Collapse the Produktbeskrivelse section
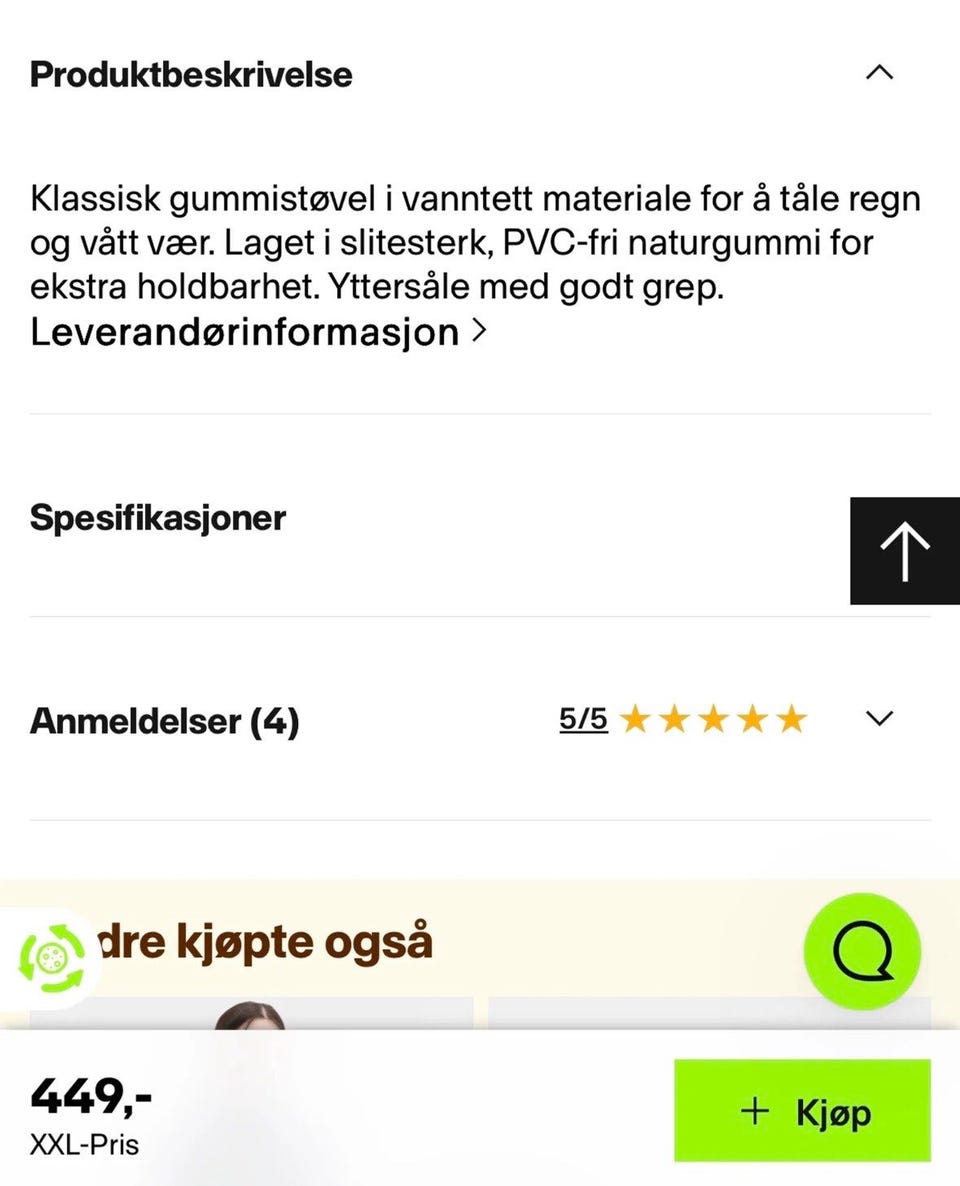Viewport: 960px width, 1186px height. click(878, 73)
